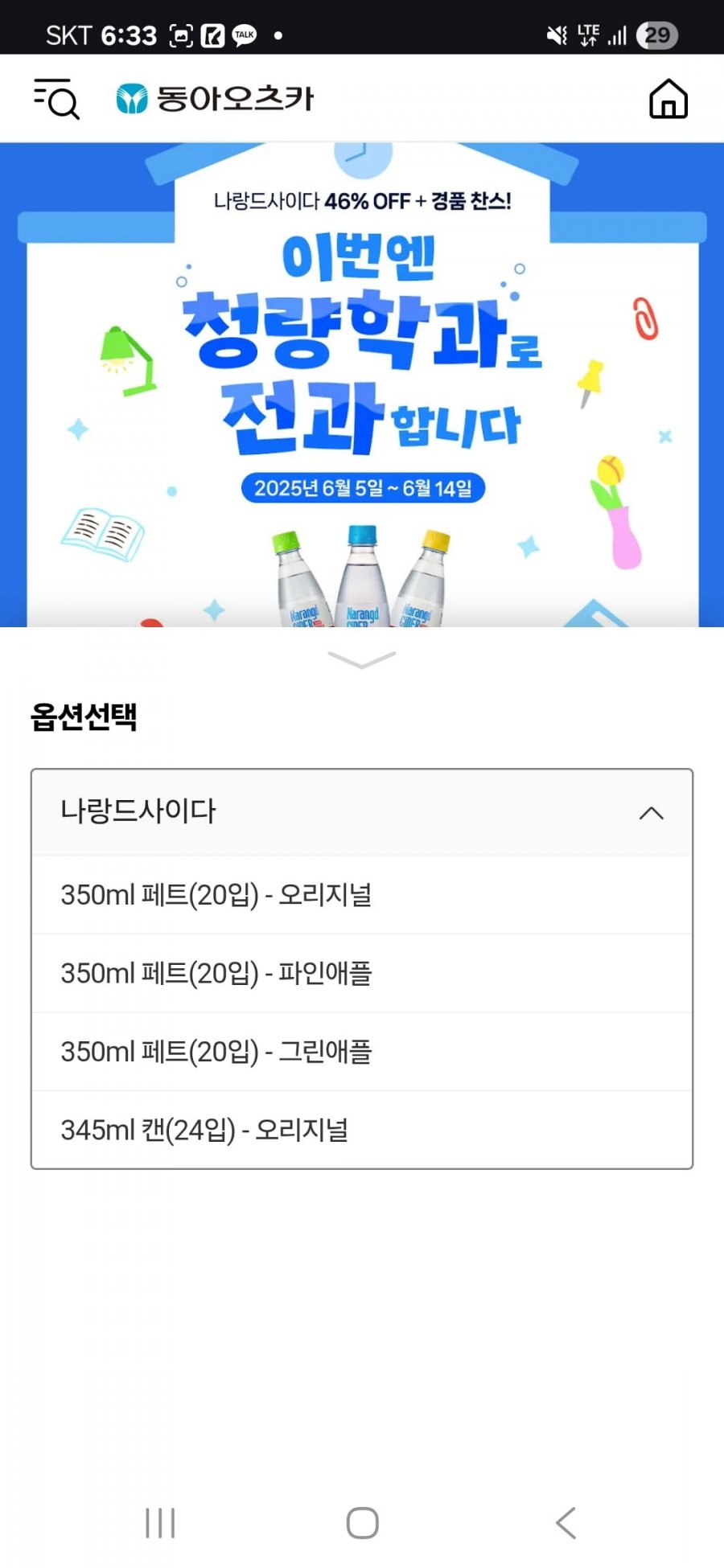The image size is (724, 1568).
Task: Select 345ml 캔(24입) - 오리지널
Action: (362, 1130)
